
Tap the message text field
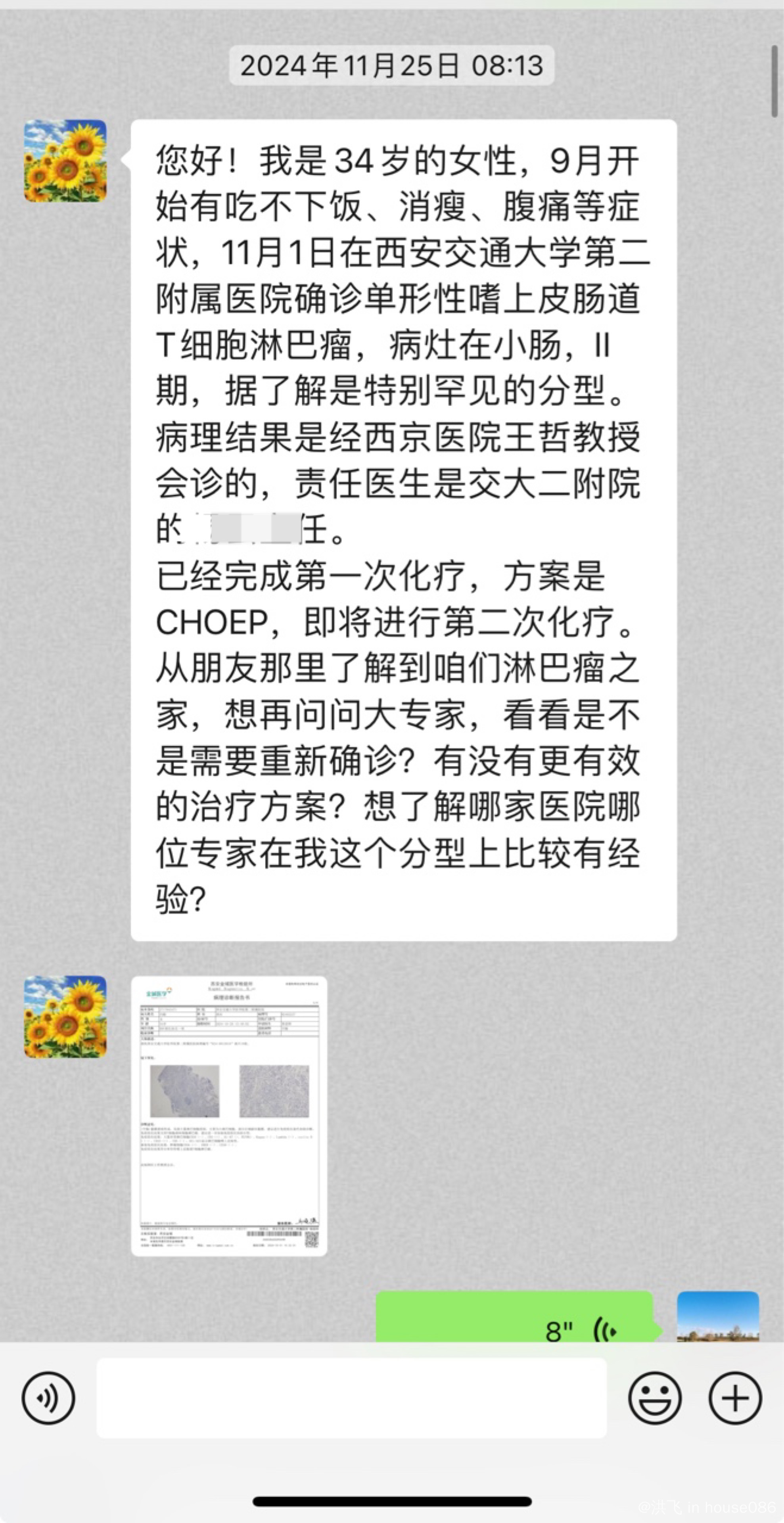(x=351, y=1398)
